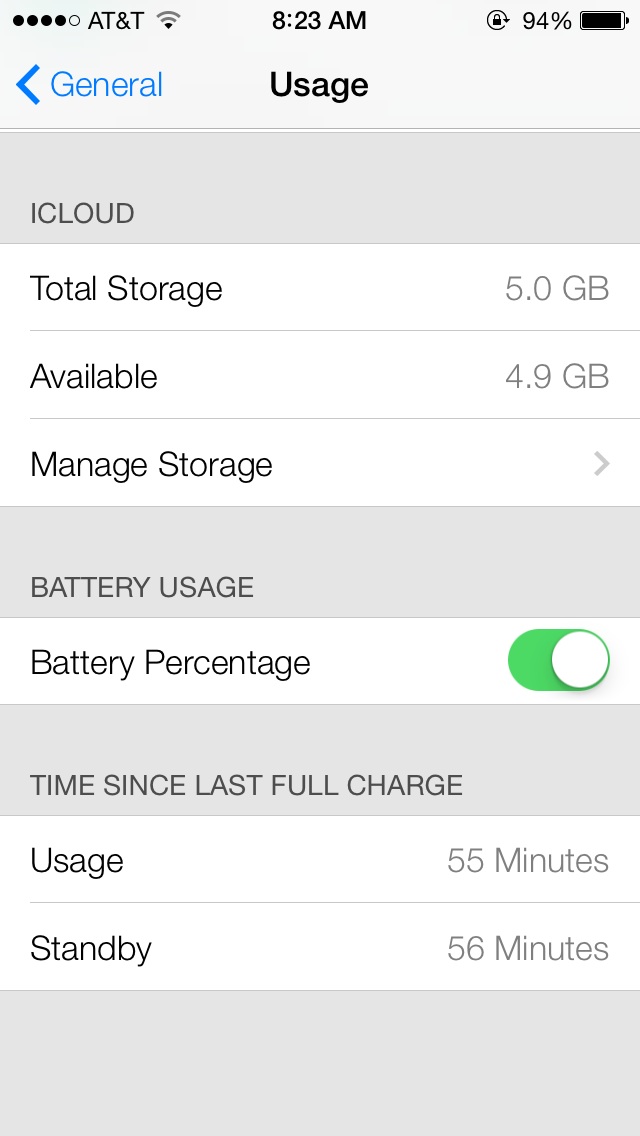This screenshot has height=1136, width=640.
Task: Turn off the Battery Percentage switch
Action: (x=558, y=660)
